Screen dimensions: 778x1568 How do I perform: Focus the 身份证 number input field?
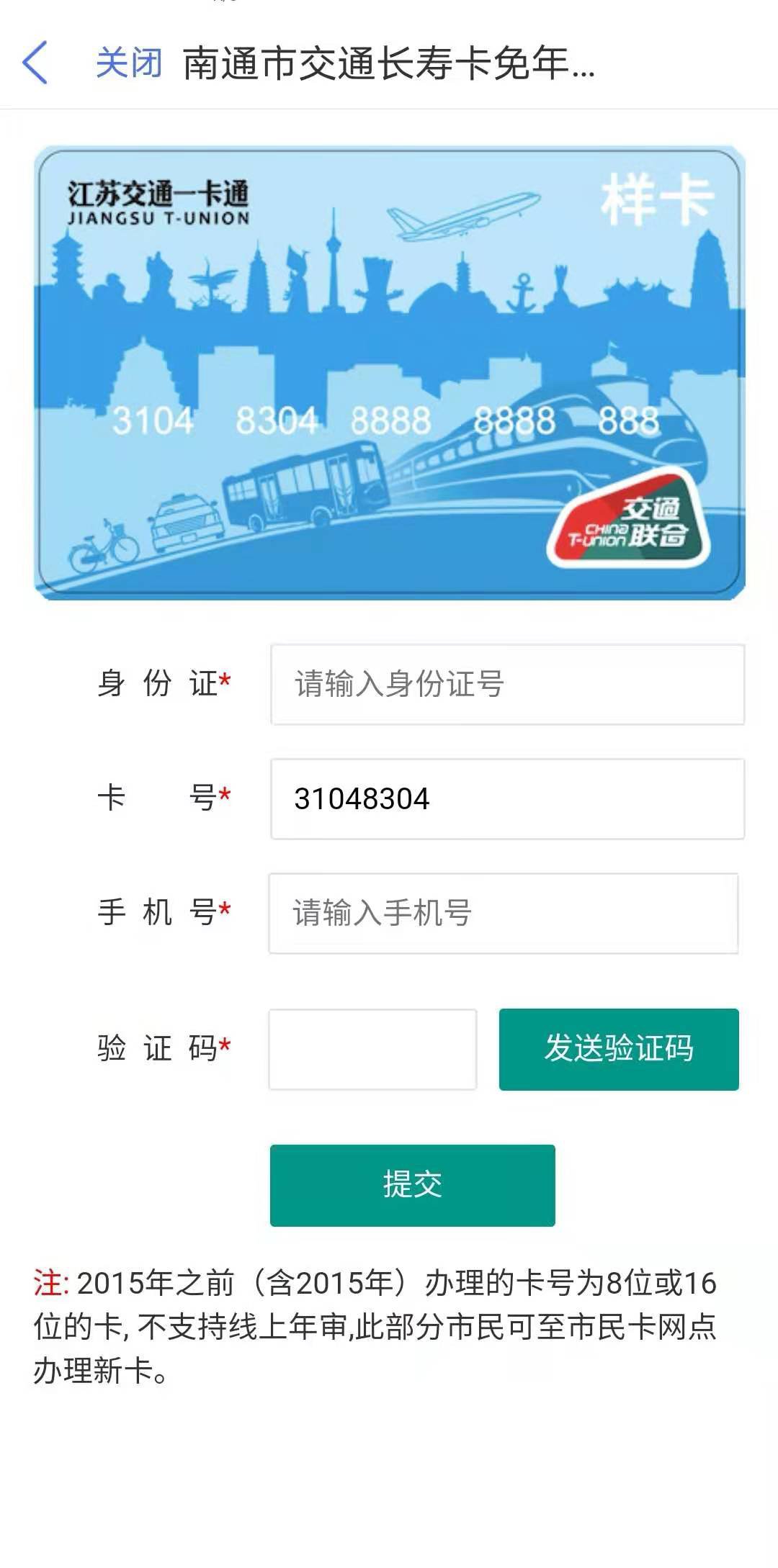tap(507, 684)
